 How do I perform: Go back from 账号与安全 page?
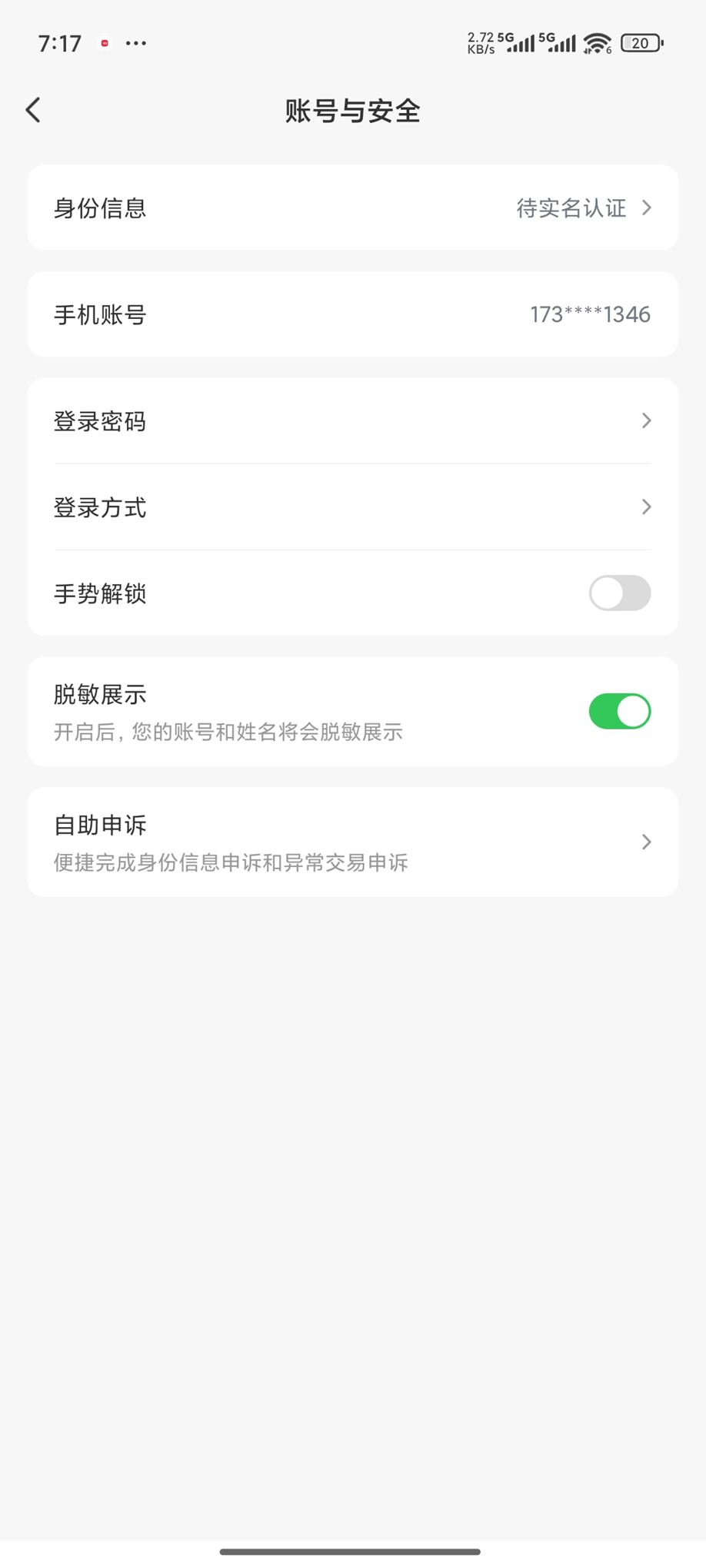coord(33,111)
